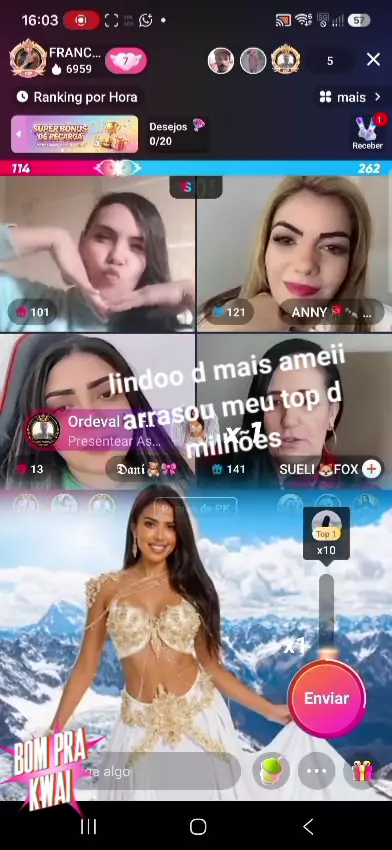Follow SUELI FOX with the plus icon
This screenshot has width=392, height=850.
point(371,469)
